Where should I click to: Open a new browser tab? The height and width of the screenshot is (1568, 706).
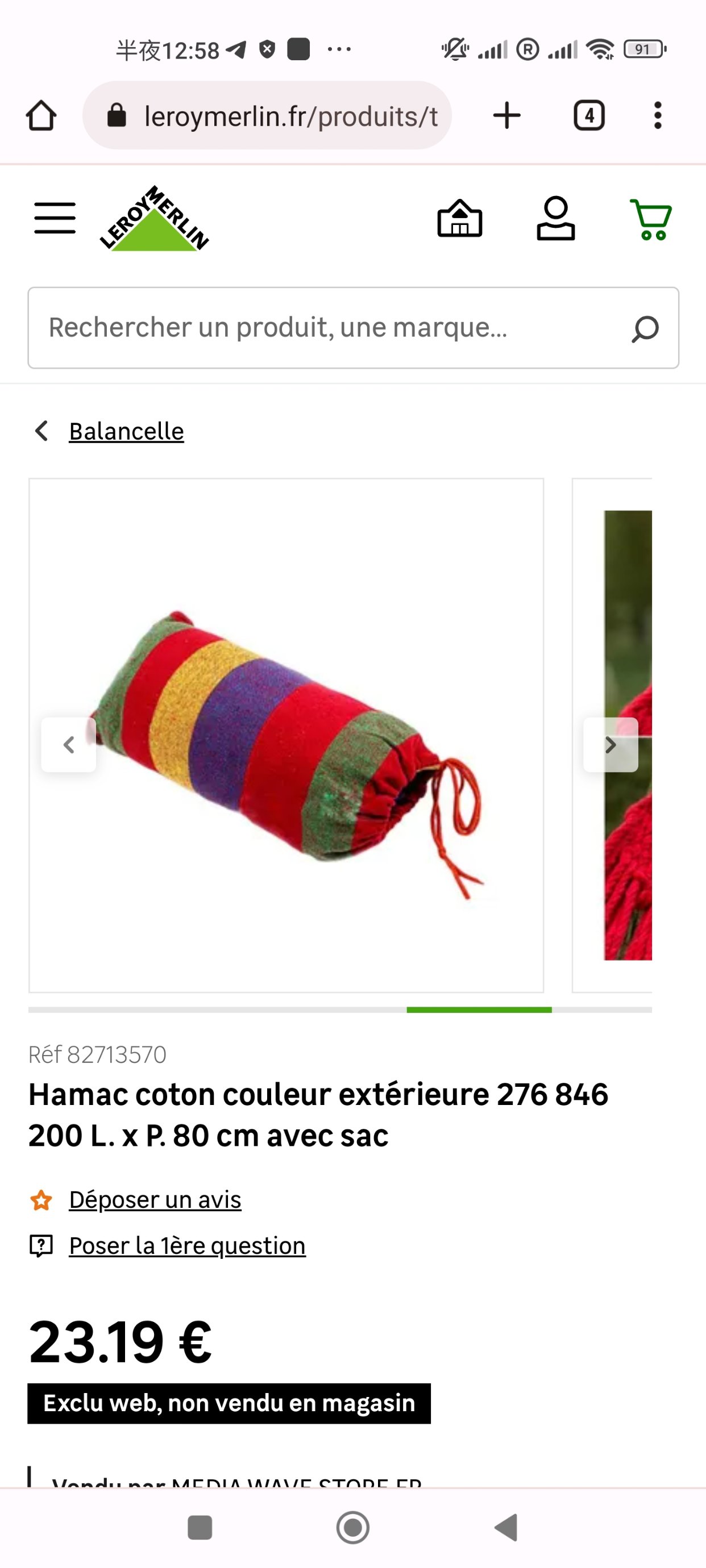(507, 116)
